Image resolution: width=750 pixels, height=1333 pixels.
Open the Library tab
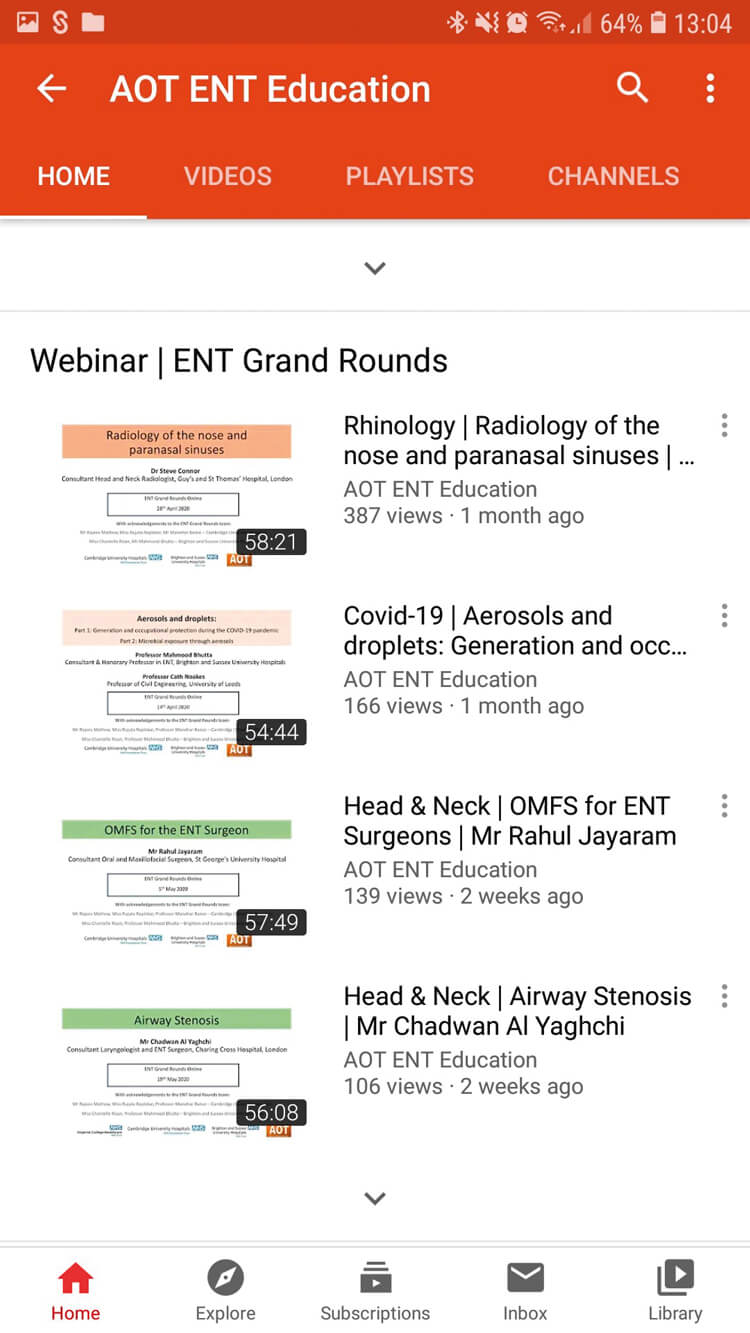[x=675, y=1290]
